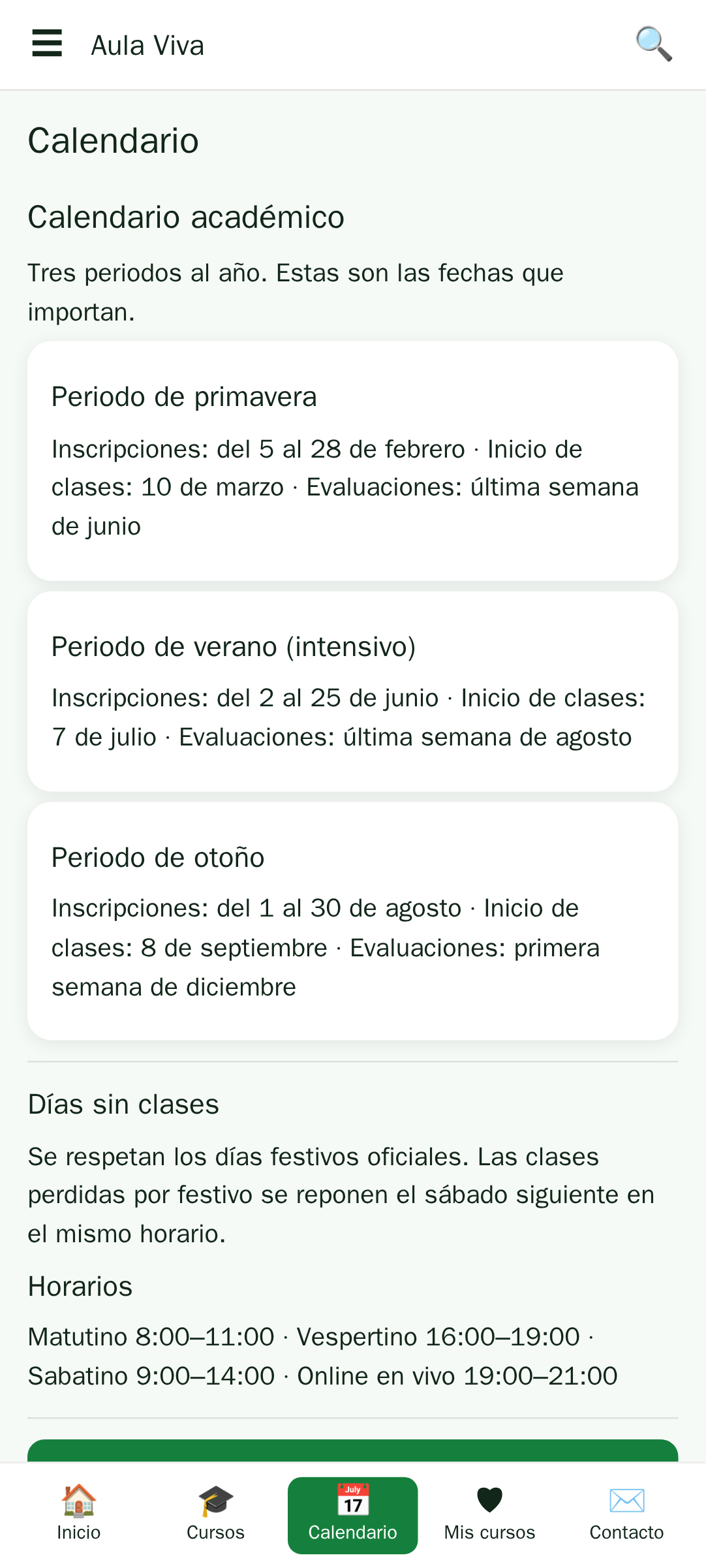Select the Calendario tab
The height and width of the screenshot is (1568, 706).
click(x=353, y=1515)
